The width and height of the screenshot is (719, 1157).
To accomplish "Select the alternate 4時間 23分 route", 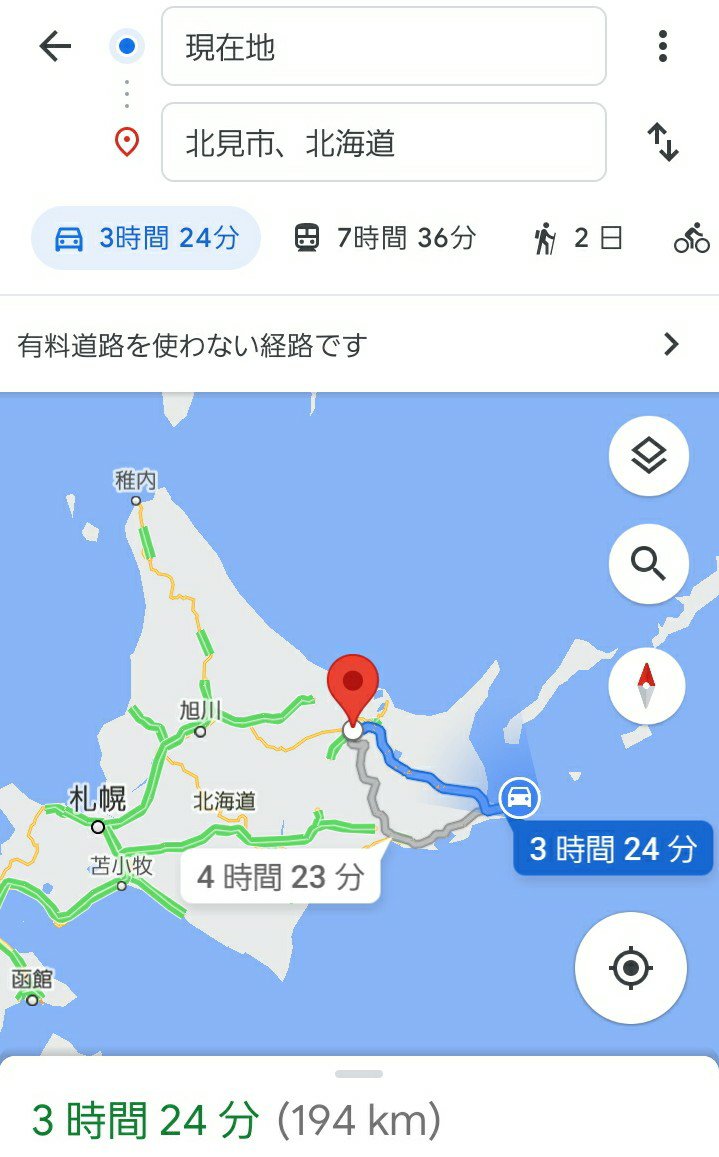I will pos(280,878).
